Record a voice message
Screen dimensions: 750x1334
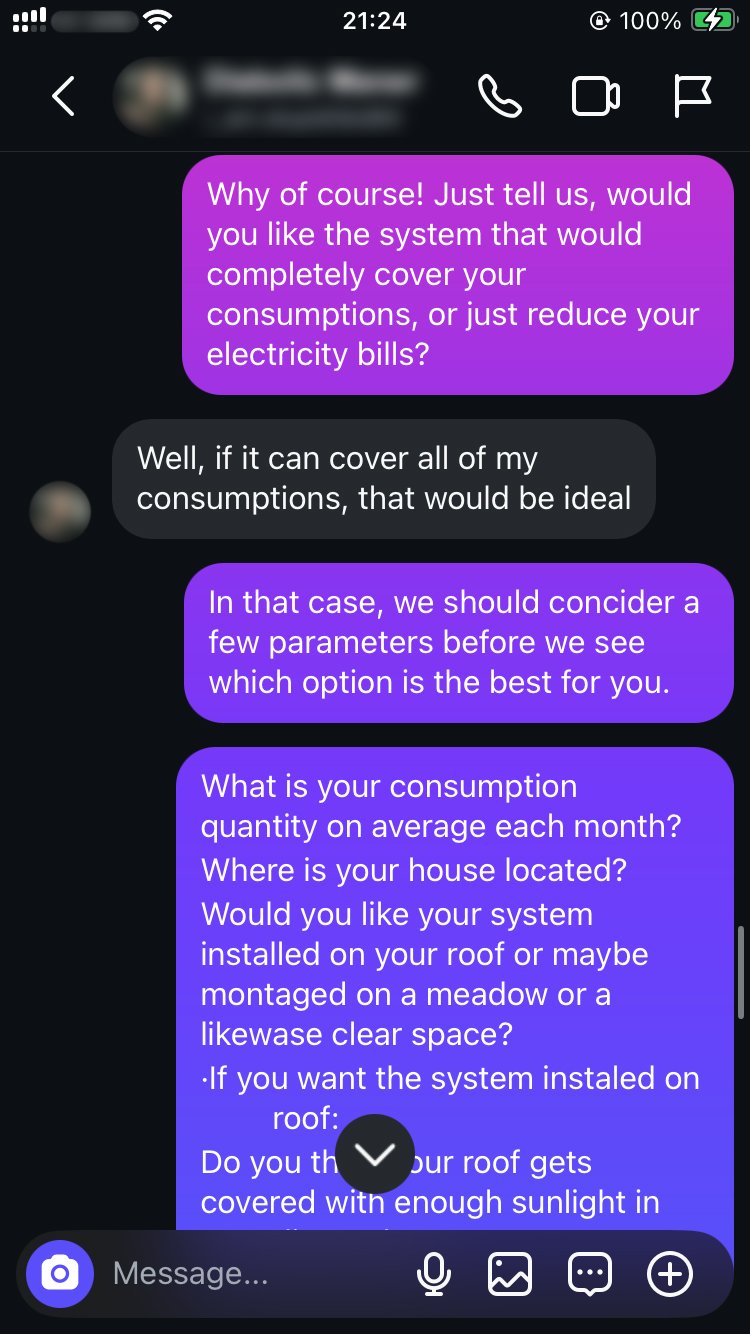[x=433, y=1273]
